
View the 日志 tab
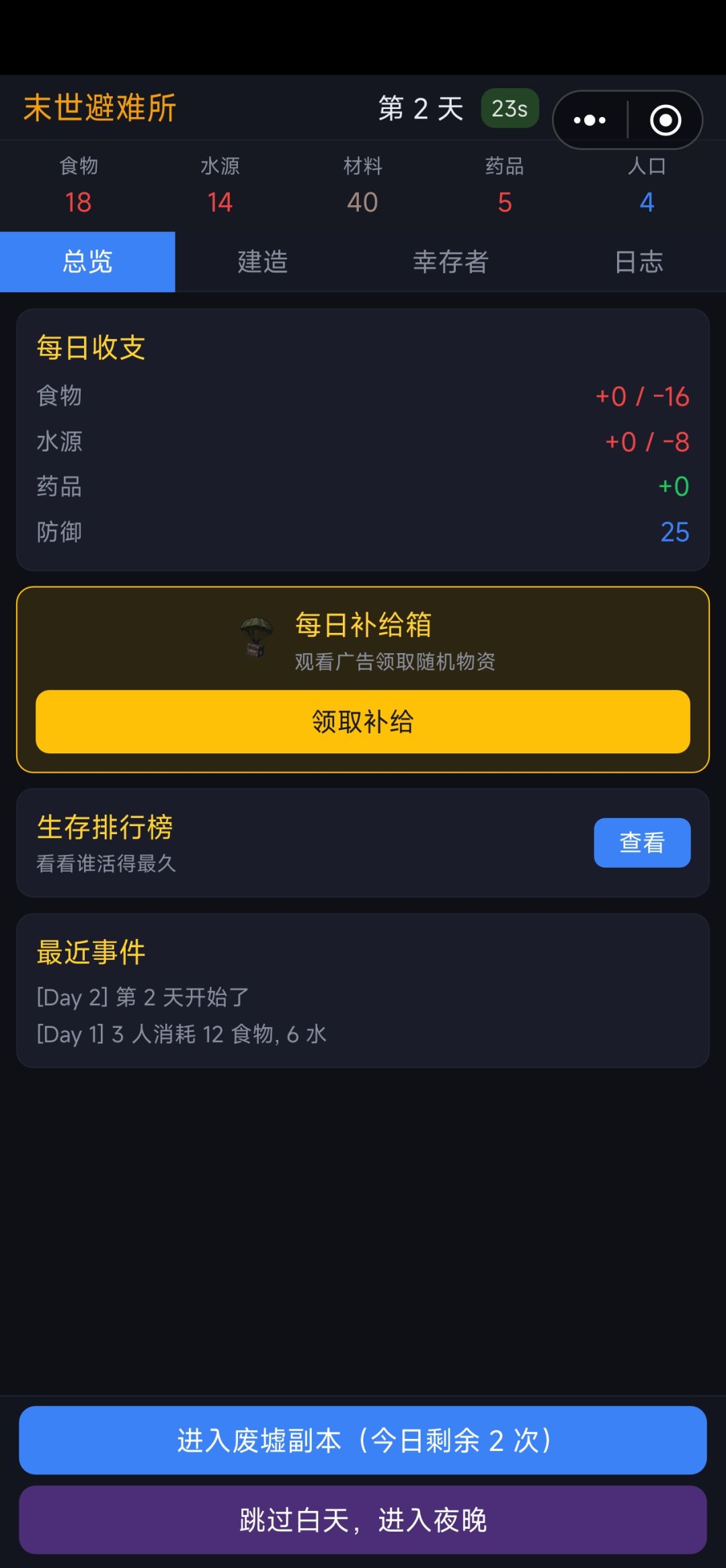[639, 262]
